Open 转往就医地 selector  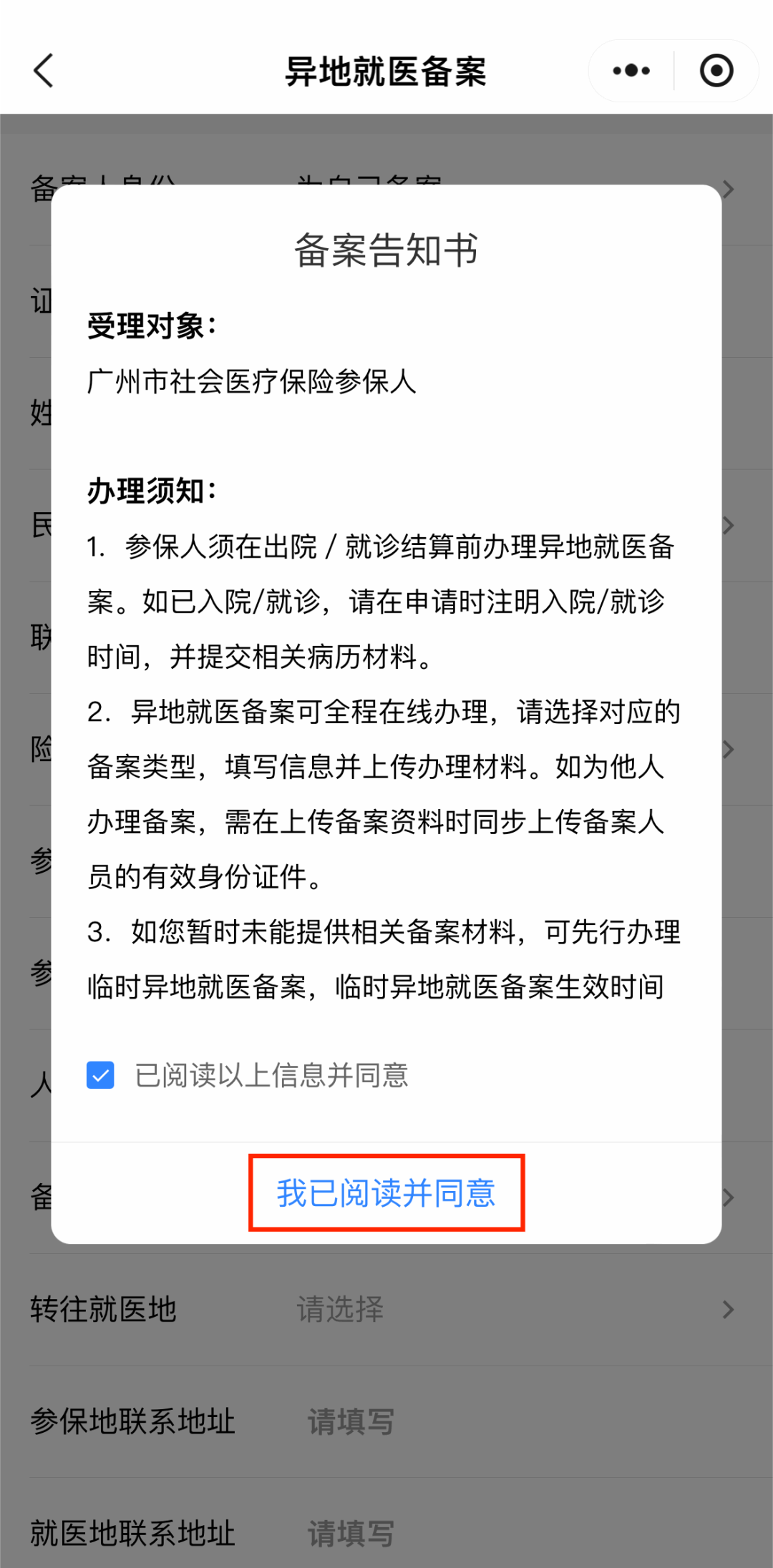point(501,1309)
